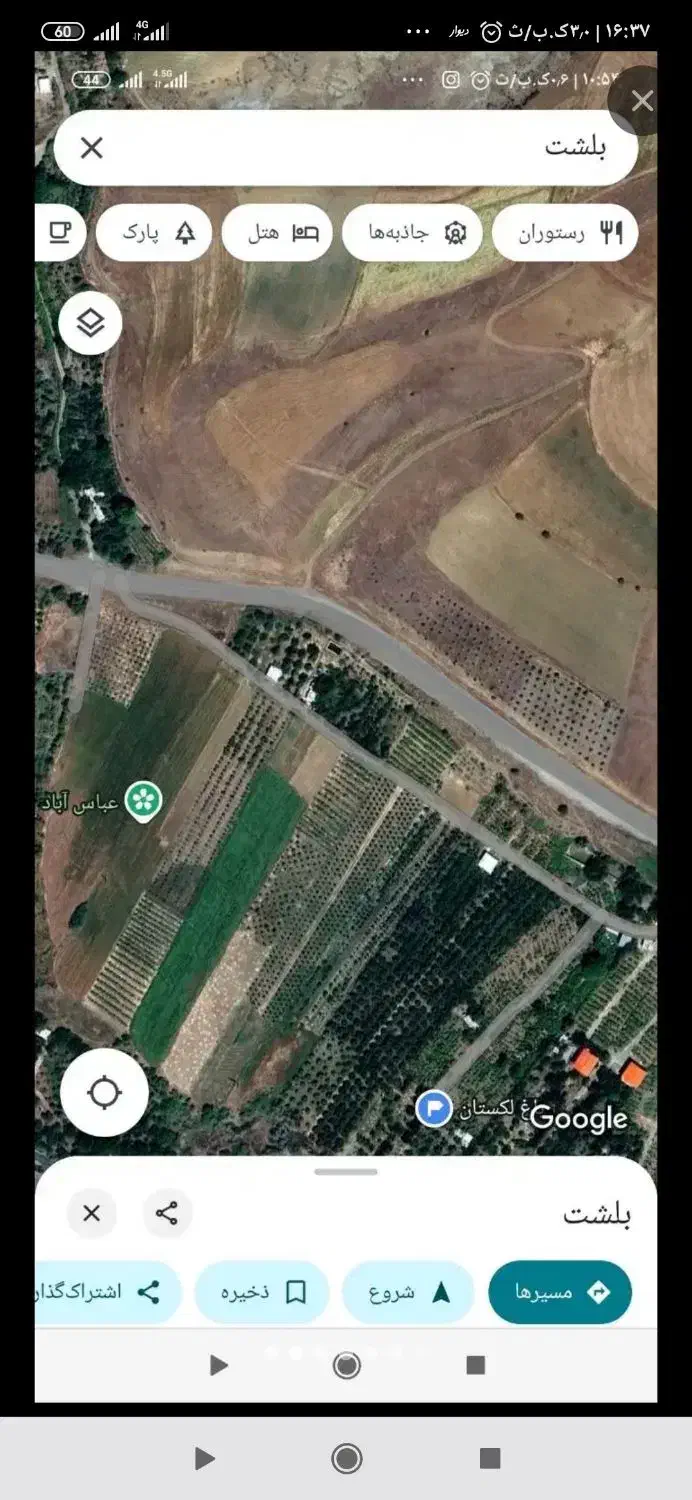The image size is (692, 1500).
Task: Go to the phone's home screen
Action: 347,1459
